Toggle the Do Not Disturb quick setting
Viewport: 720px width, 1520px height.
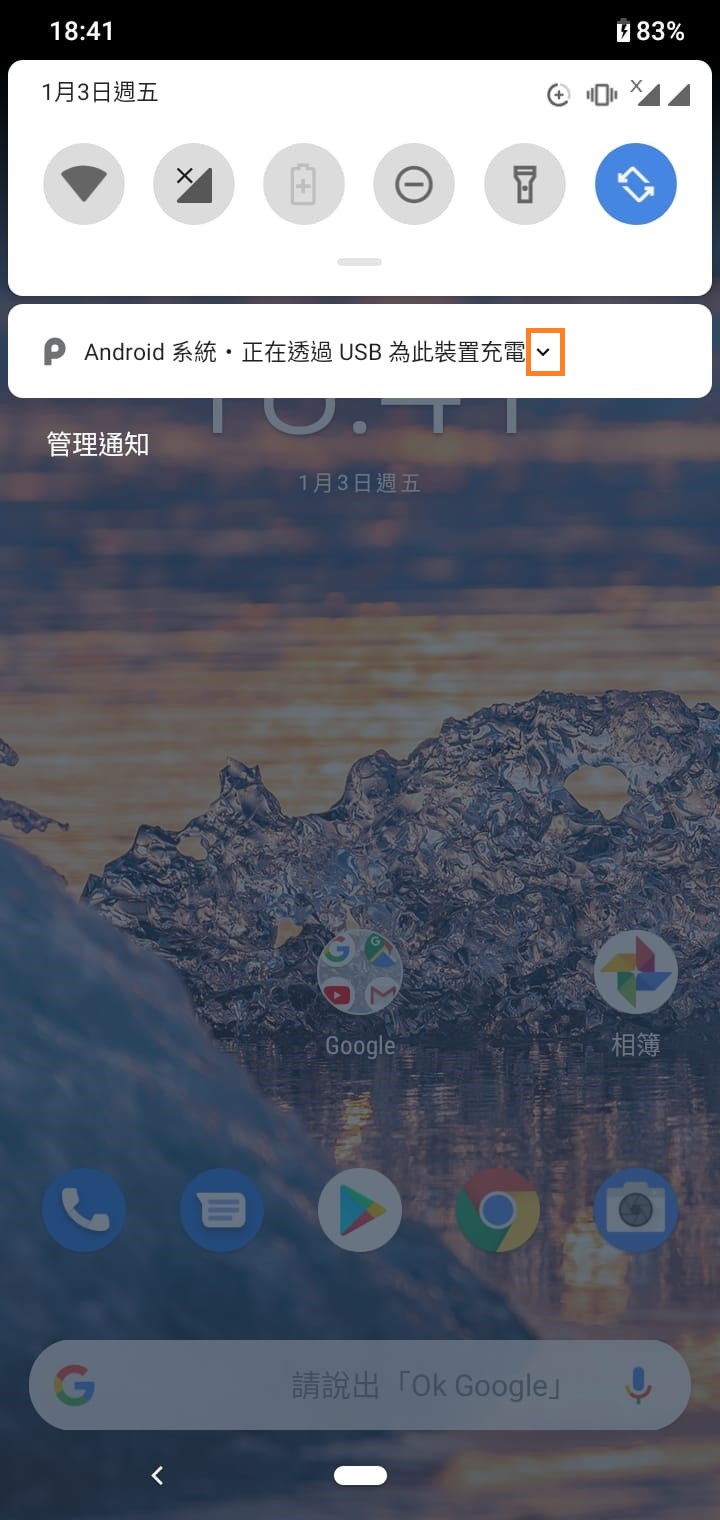414,185
